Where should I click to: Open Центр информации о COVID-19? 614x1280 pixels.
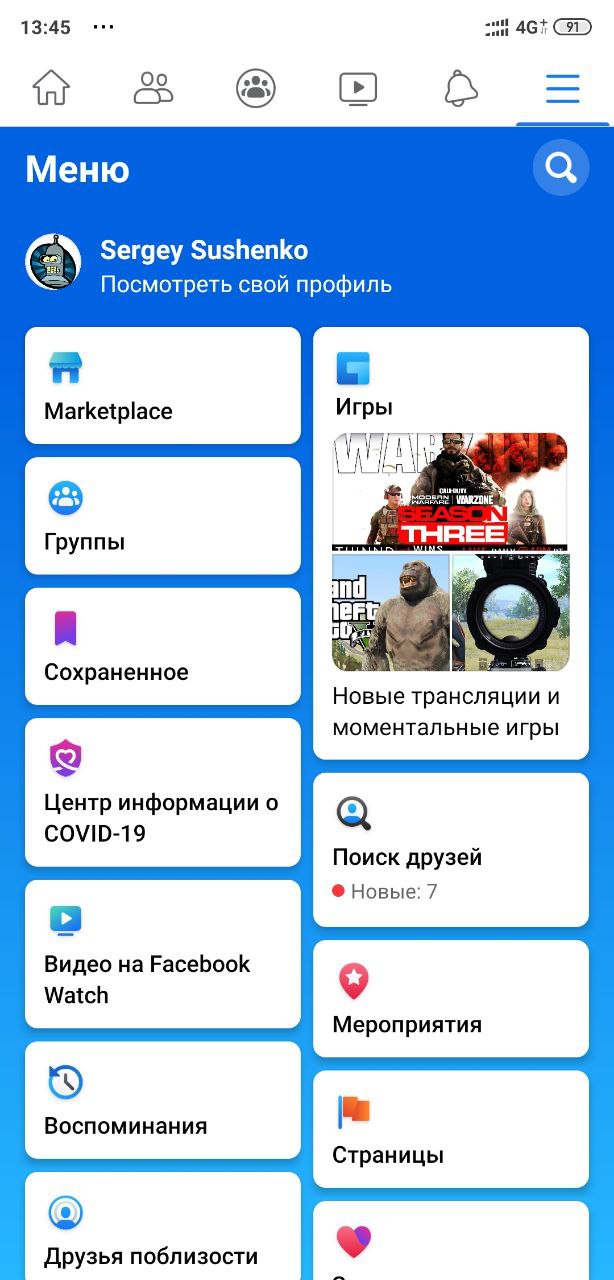(x=162, y=792)
